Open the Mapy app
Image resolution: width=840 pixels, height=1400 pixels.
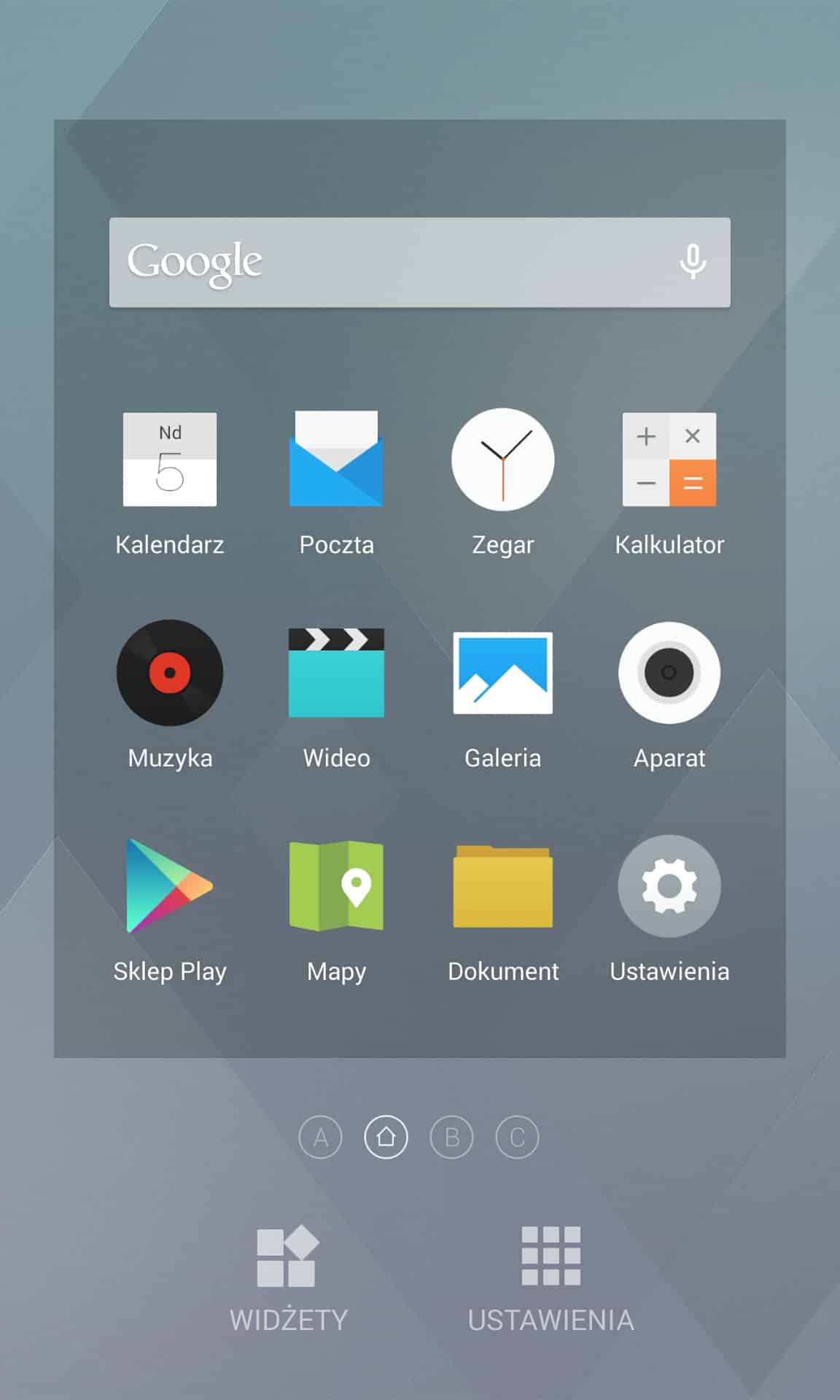click(x=336, y=886)
